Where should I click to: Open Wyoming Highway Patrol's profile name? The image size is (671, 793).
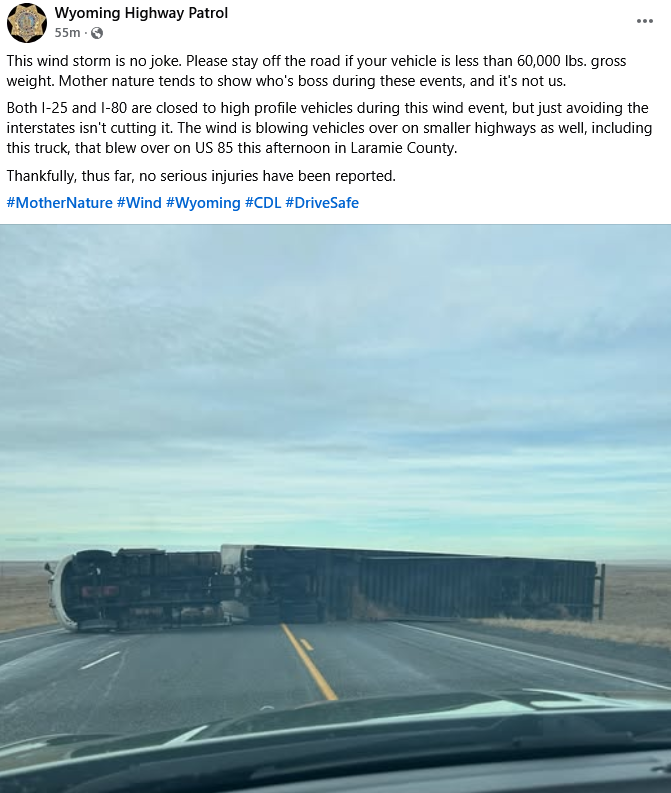[x=141, y=13]
